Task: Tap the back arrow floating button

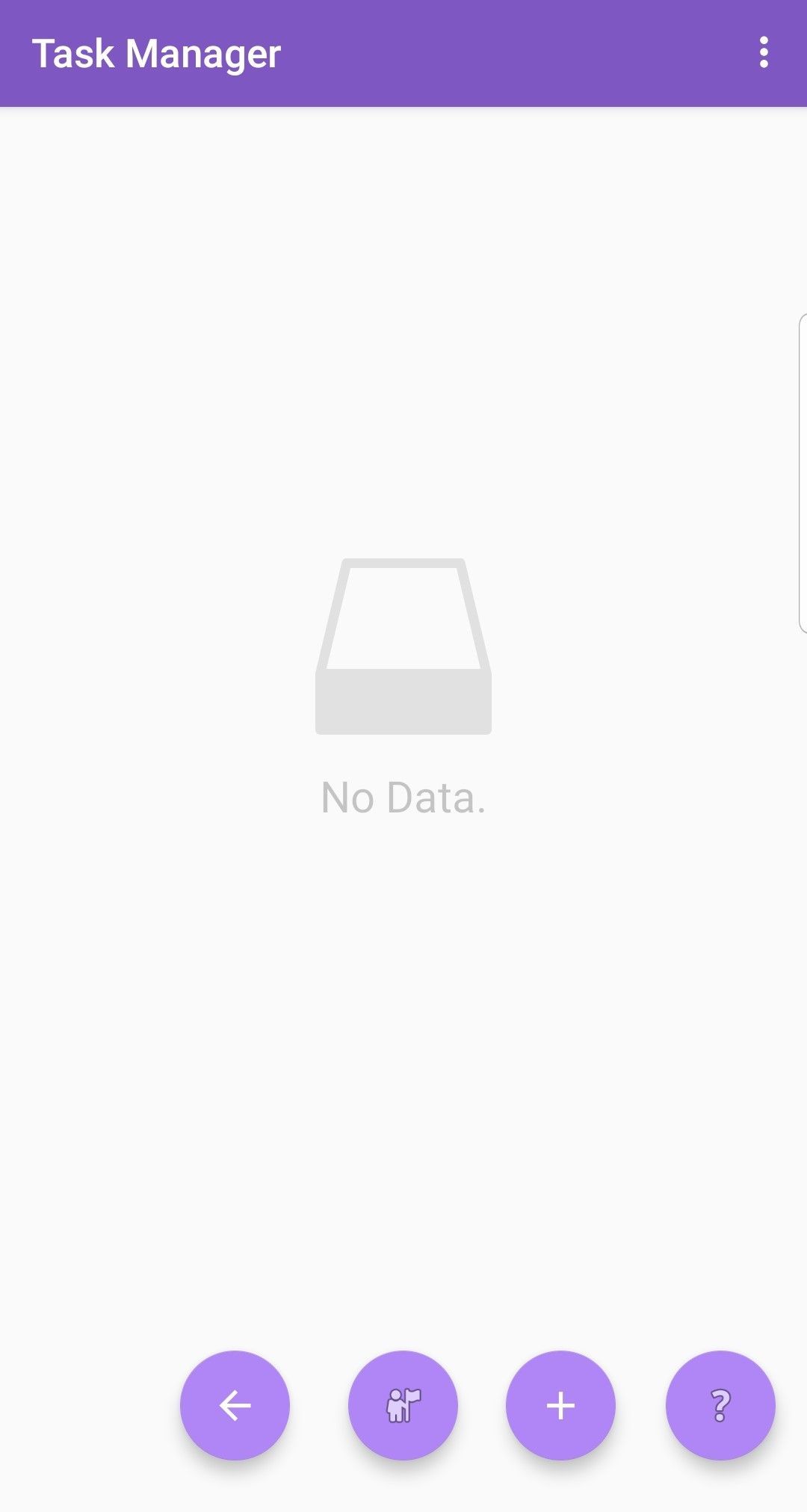Action: pyautogui.click(x=235, y=1405)
